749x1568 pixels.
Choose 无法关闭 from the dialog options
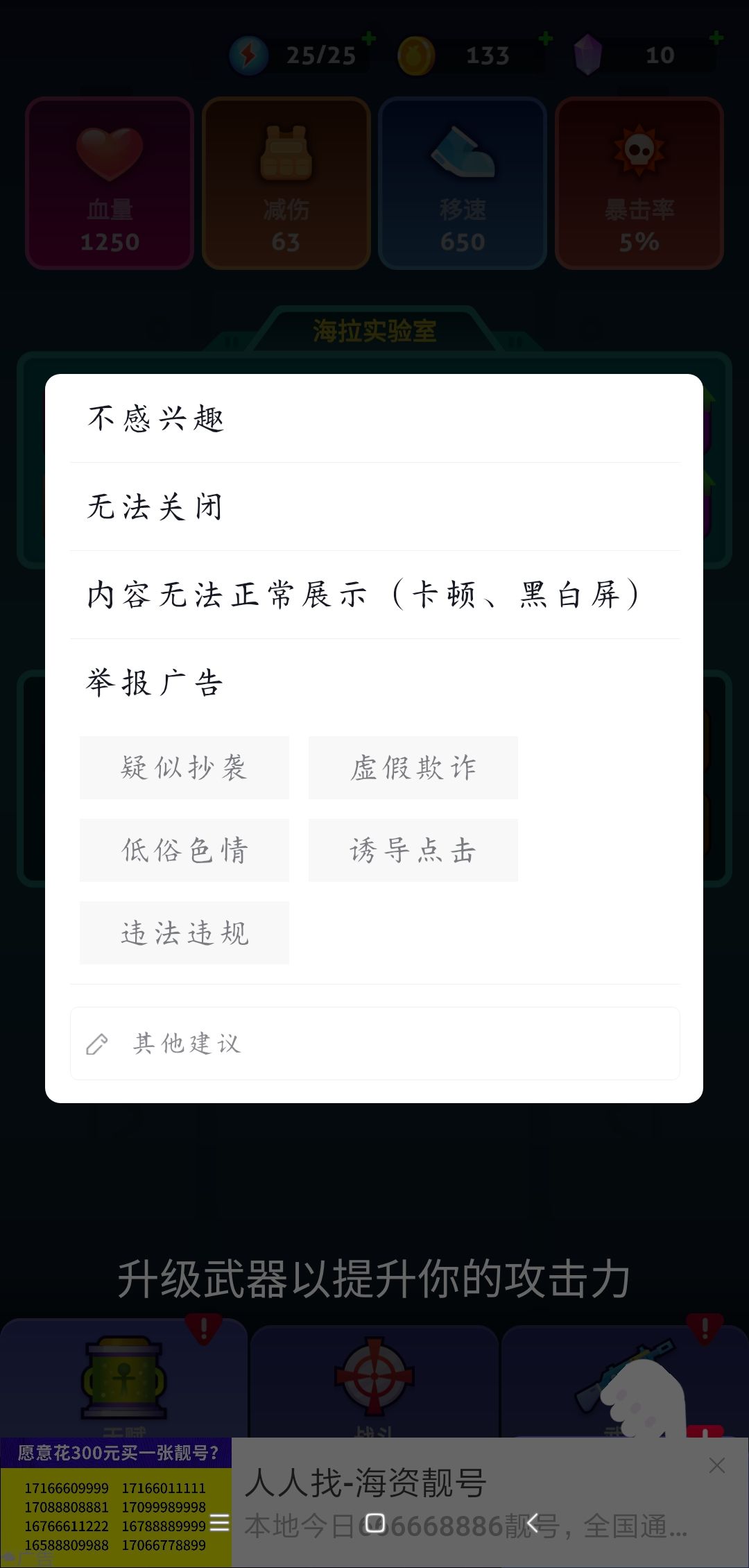[x=155, y=506]
